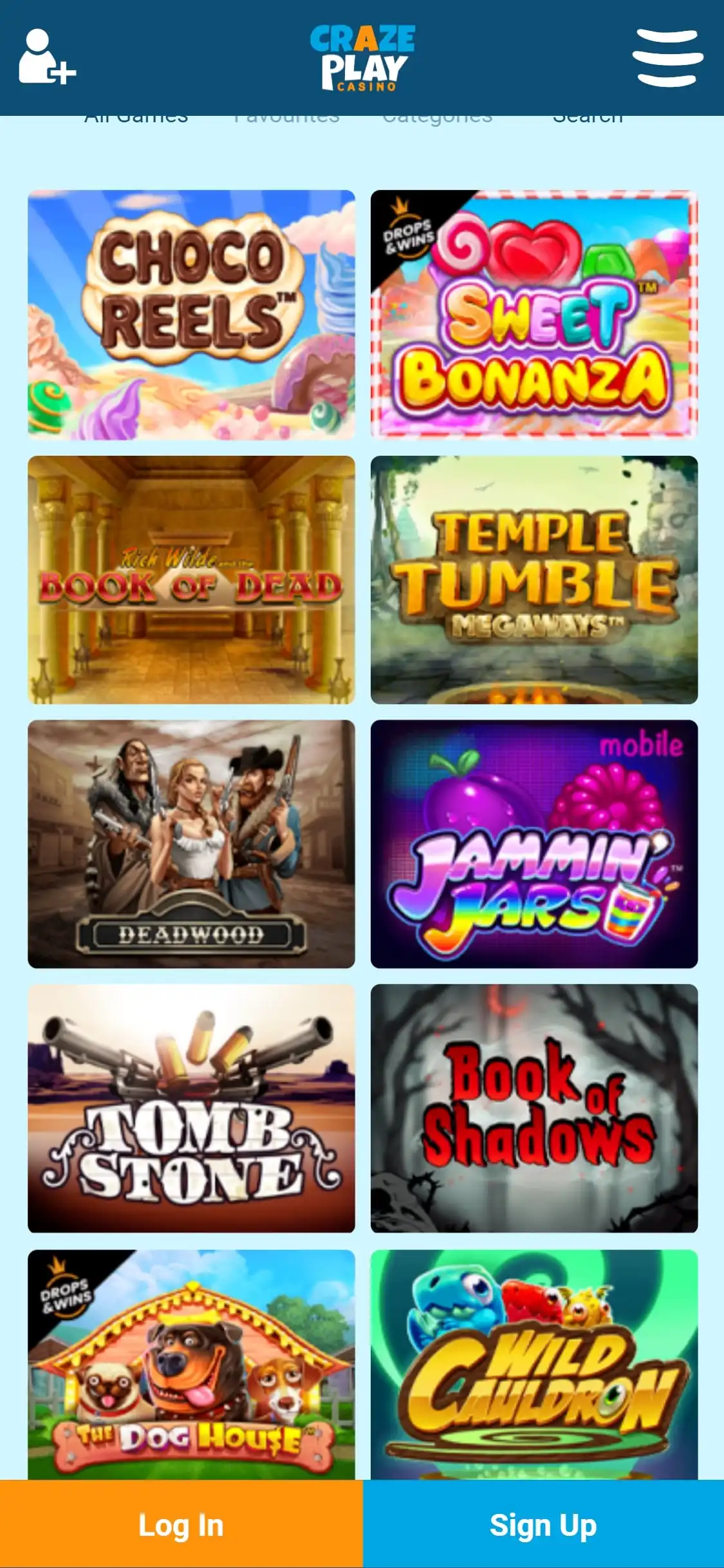Image resolution: width=724 pixels, height=1568 pixels.
Task: Tap the Sign Up button
Action: (543, 1525)
